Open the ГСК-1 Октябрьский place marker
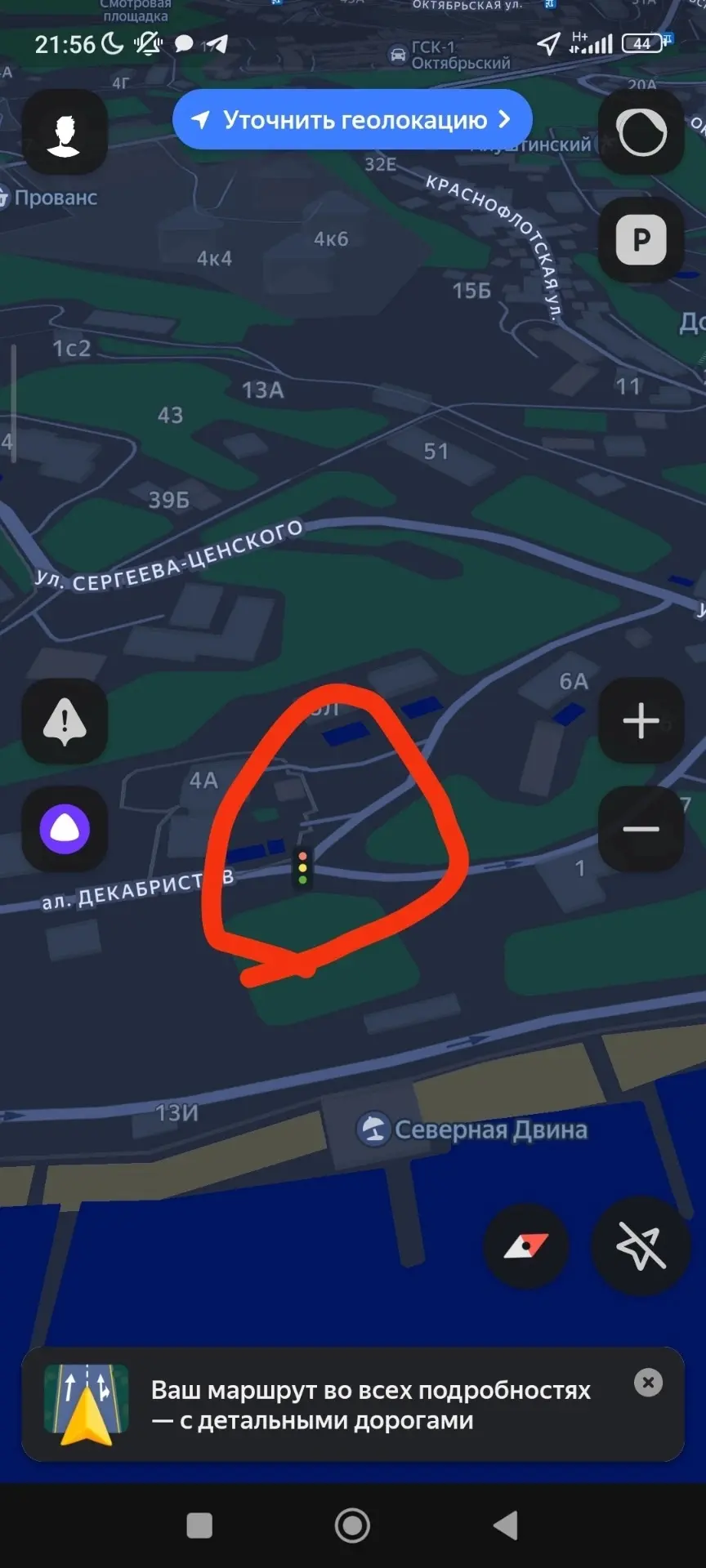Screen dimensions: 706x1568 [x=449, y=55]
